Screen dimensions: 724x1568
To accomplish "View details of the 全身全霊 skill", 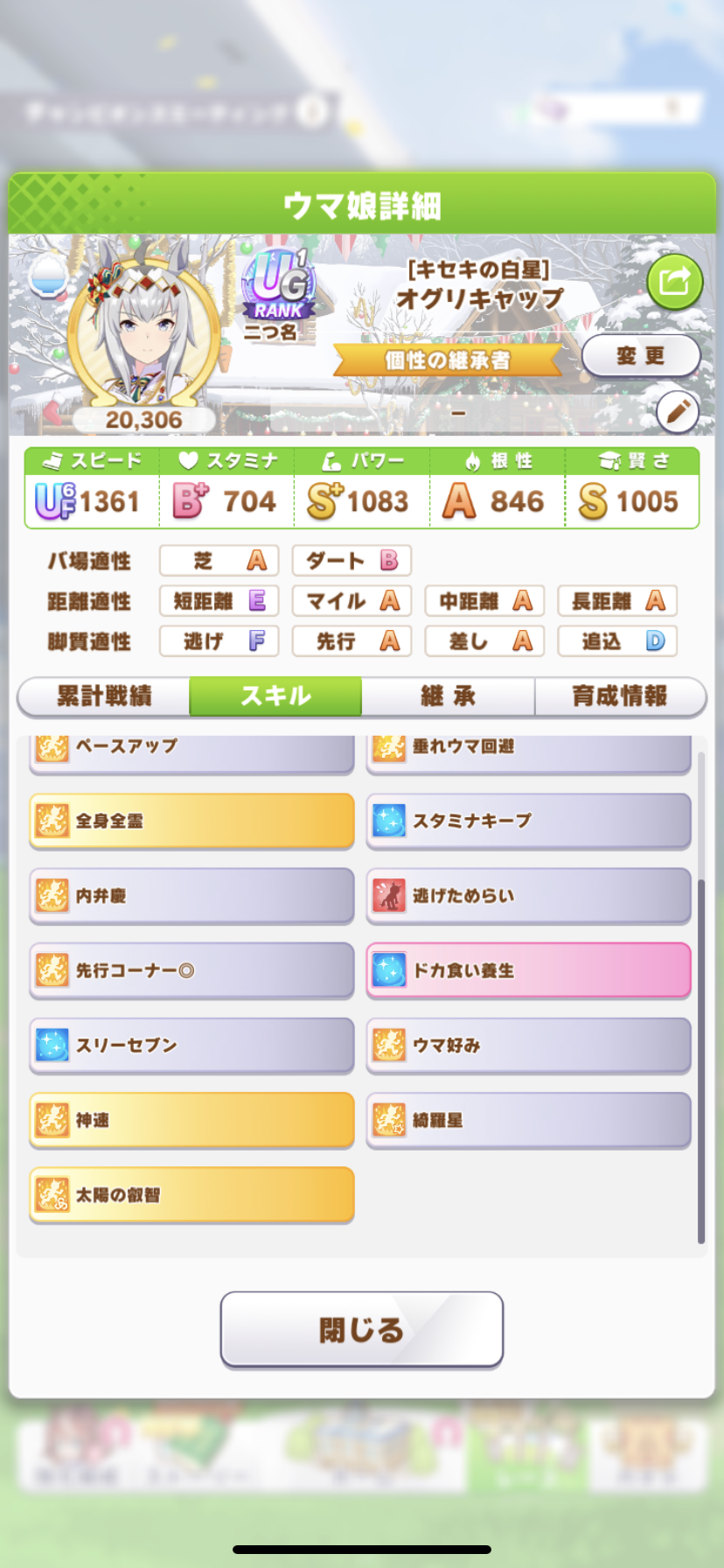I will (191, 821).
